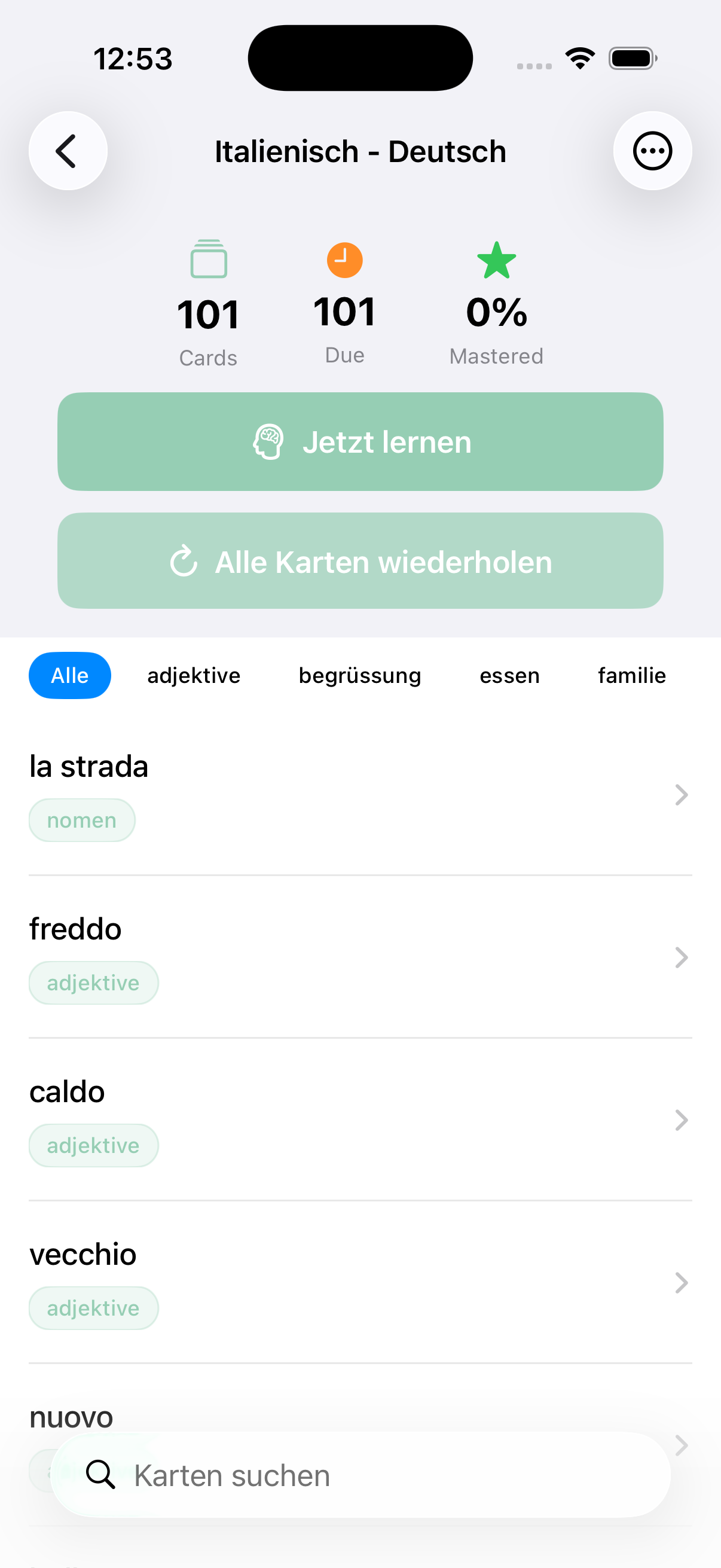Tap the cards stack icon above 101
Screen dimensions: 721x1568
pos(207,260)
